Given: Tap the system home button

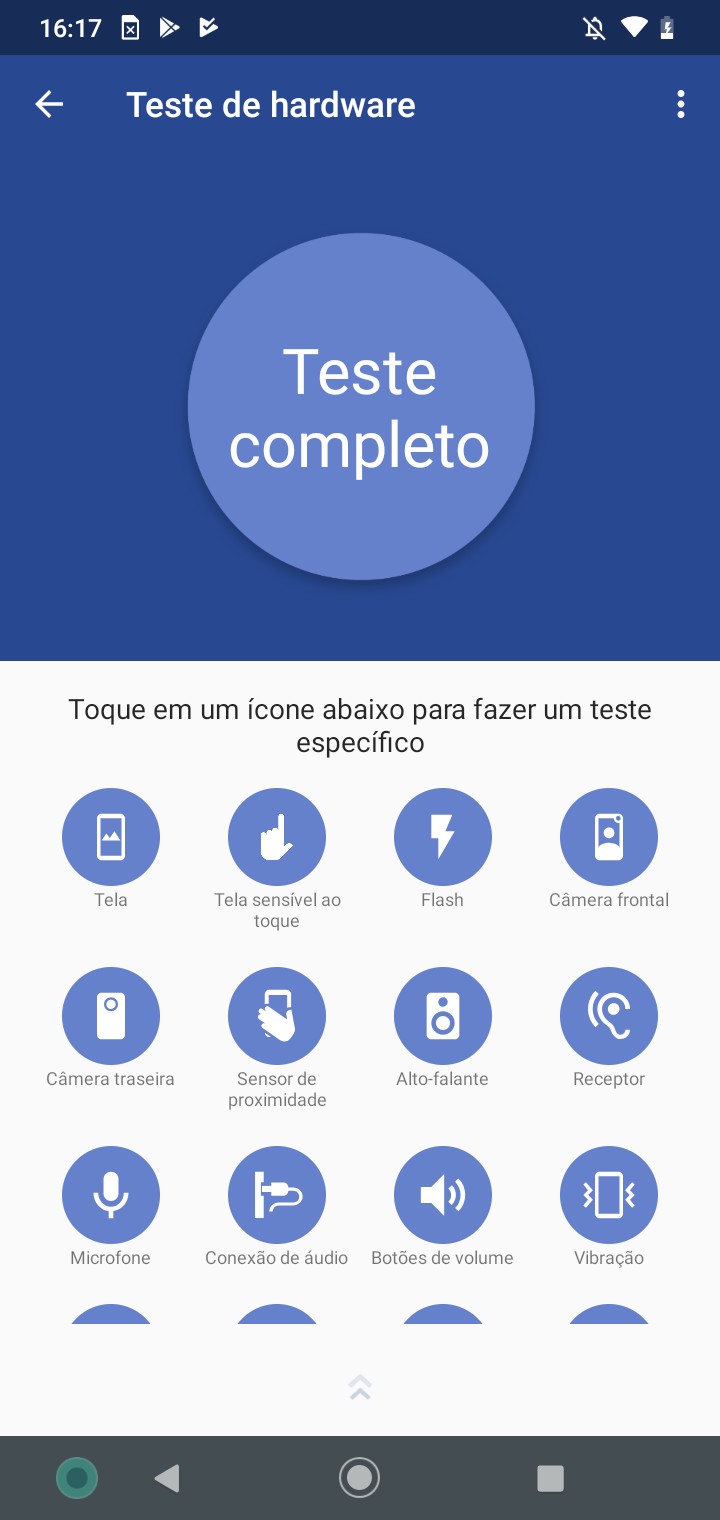Looking at the screenshot, I should tap(360, 1478).
